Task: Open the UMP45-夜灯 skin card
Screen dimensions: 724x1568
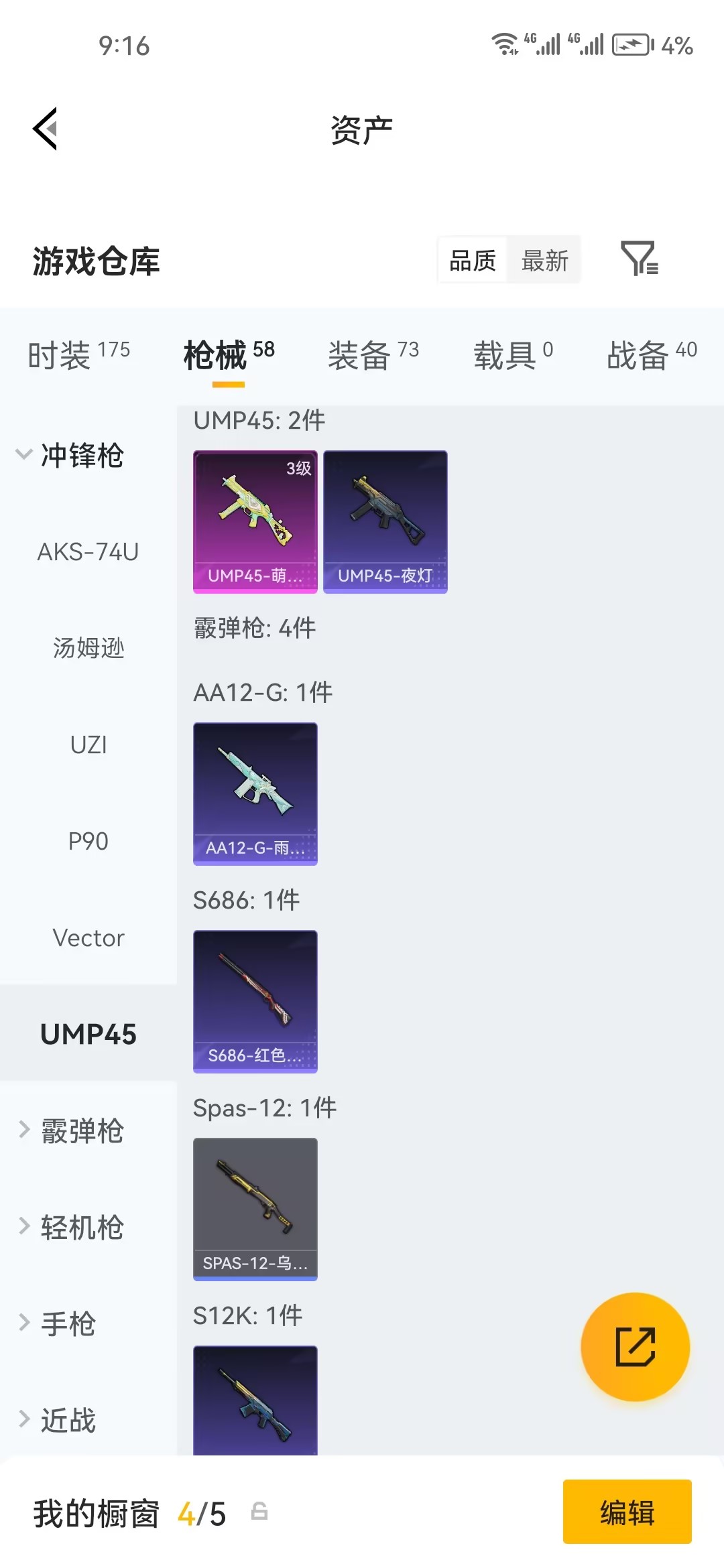Action: (385, 521)
